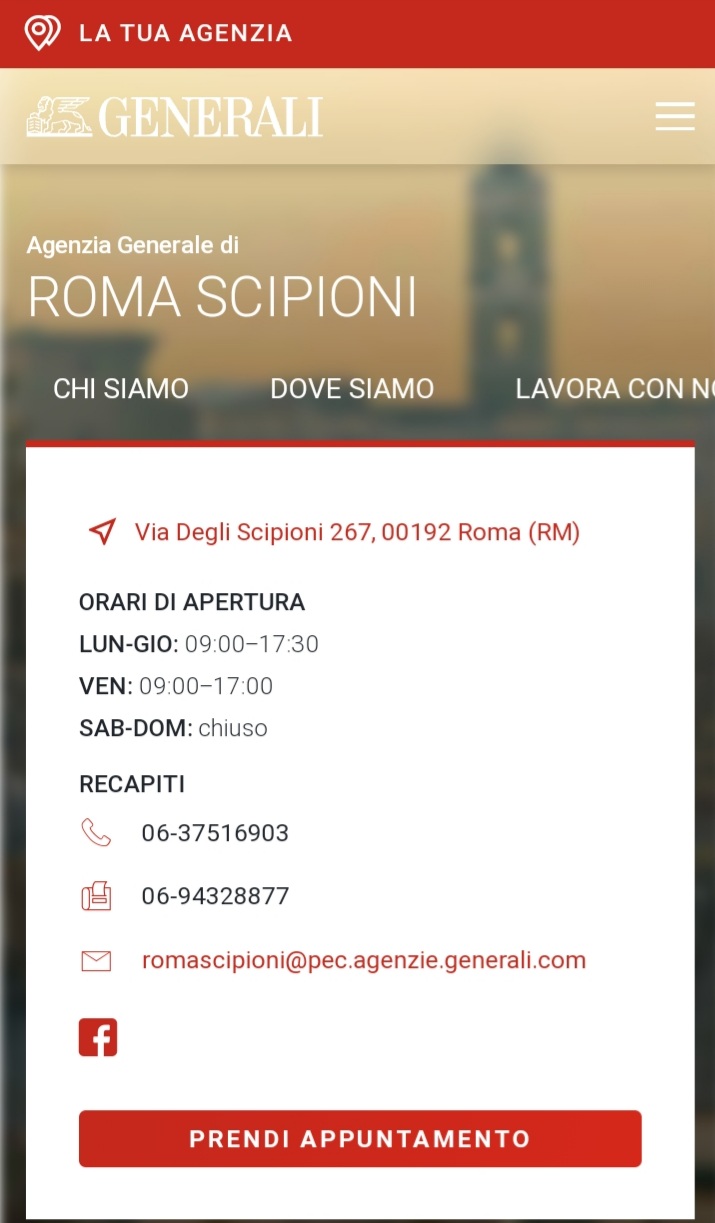715x1223 pixels.
Task: Open the agency Facebook page
Action: pos(98,1037)
